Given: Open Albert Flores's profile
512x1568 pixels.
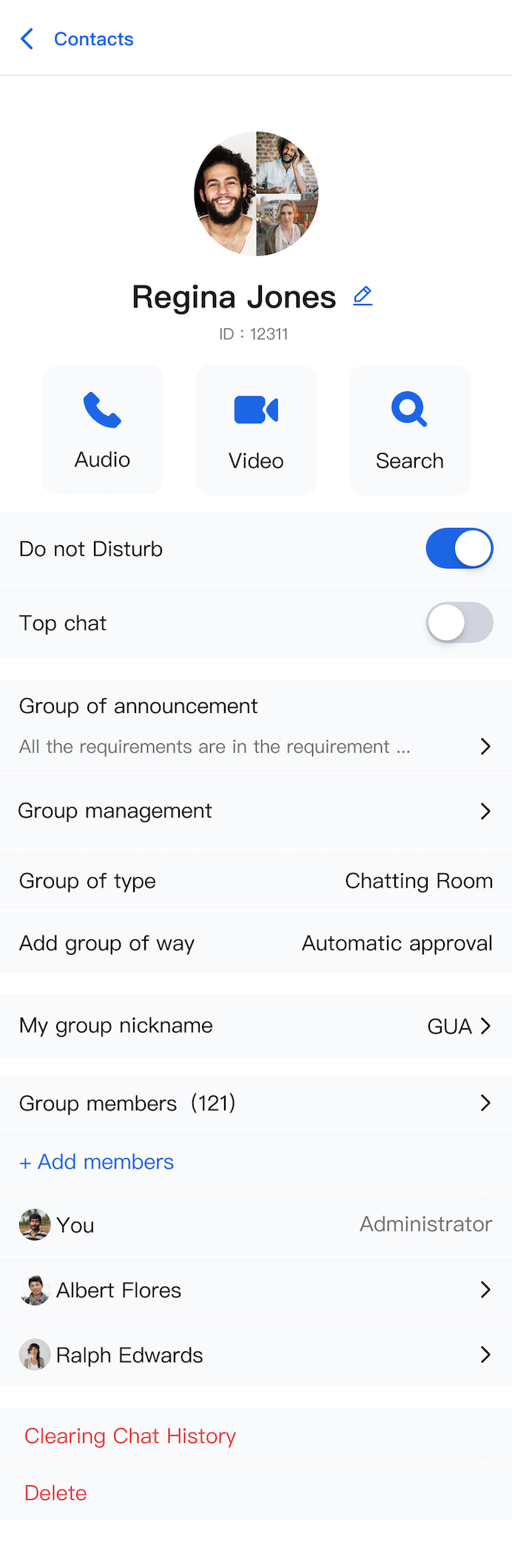Looking at the screenshot, I should click(256, 1291).
